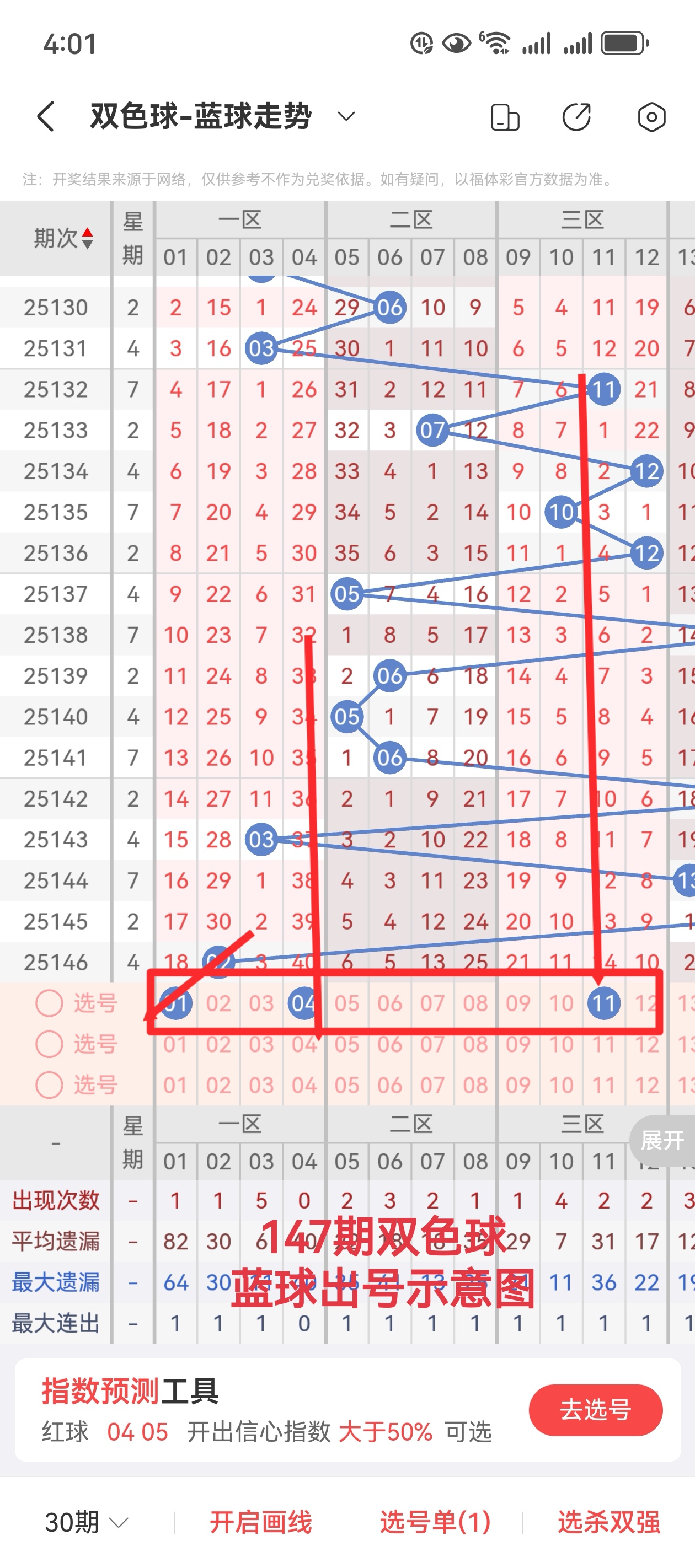Viewport: 695px width, 1568px height.
Task: Enable drawing lines via 开启画线
Action: tap(261, 1522)
